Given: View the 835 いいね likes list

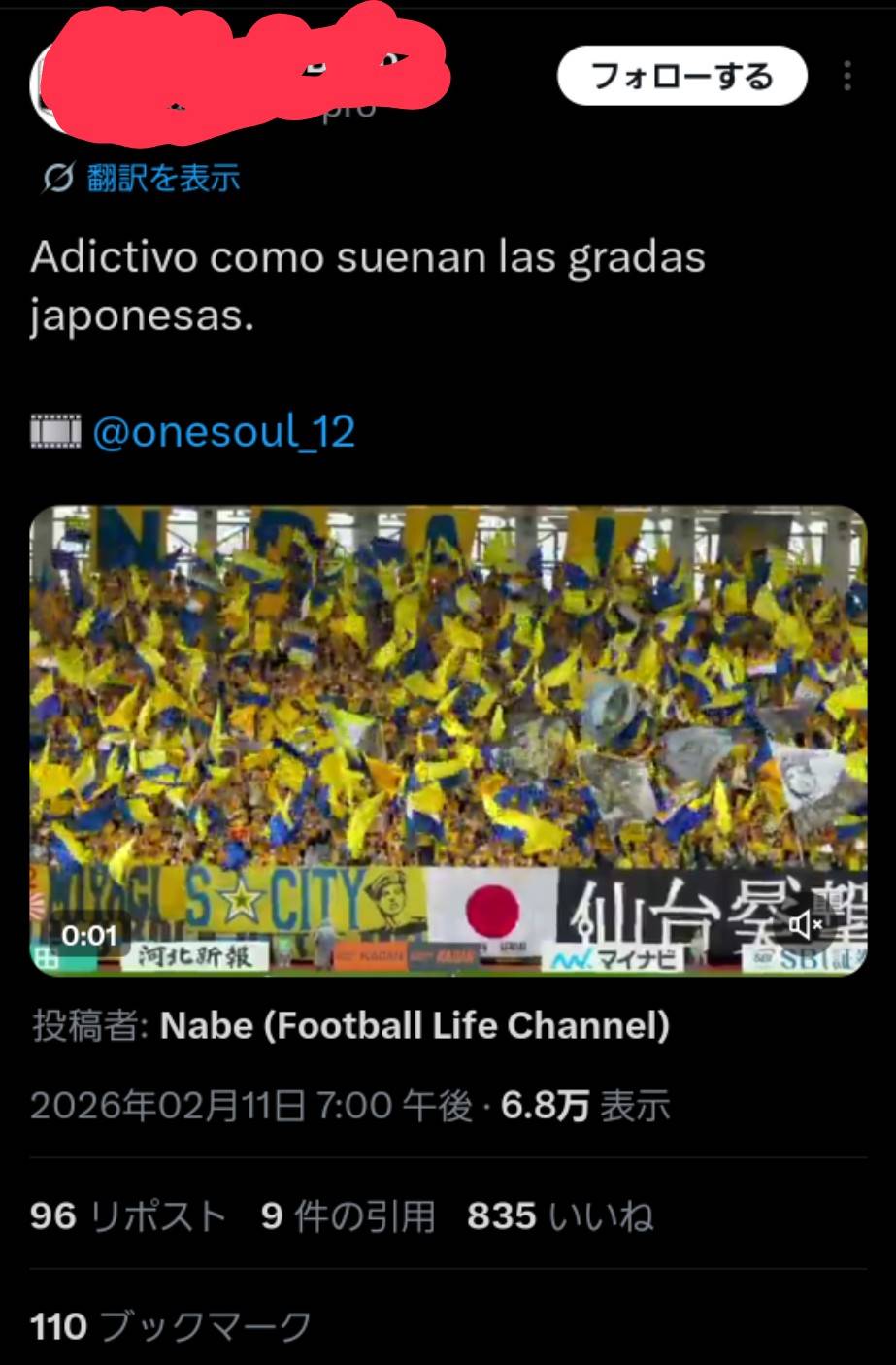Looking at the screenshot, I should click(560, 1215).
